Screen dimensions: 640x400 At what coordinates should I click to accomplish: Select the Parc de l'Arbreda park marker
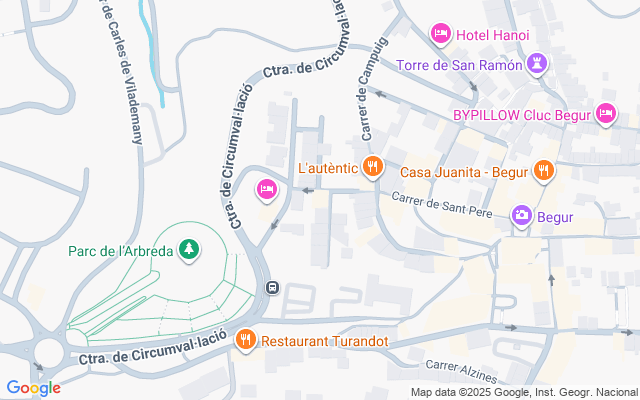188,249
